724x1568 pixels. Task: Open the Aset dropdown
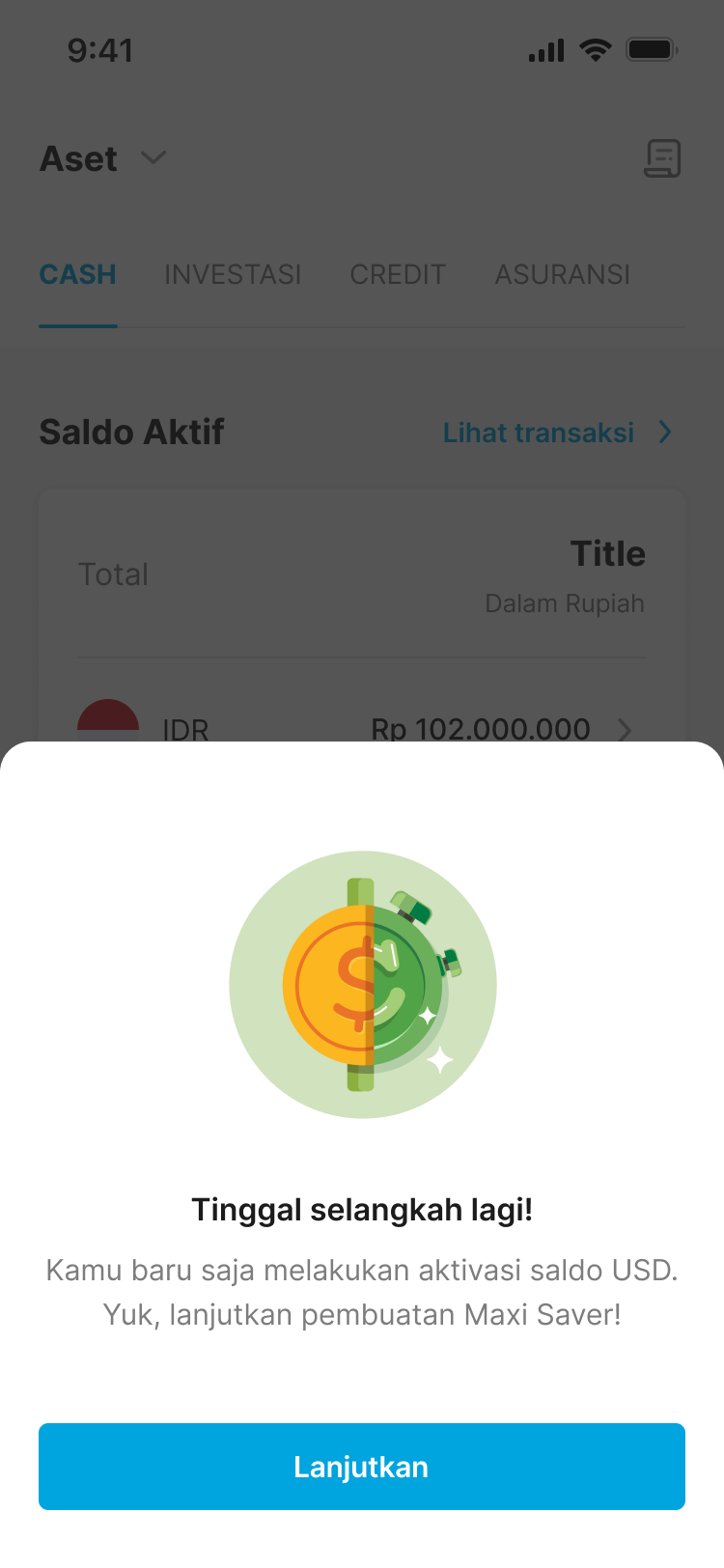[x=103, y=158]
